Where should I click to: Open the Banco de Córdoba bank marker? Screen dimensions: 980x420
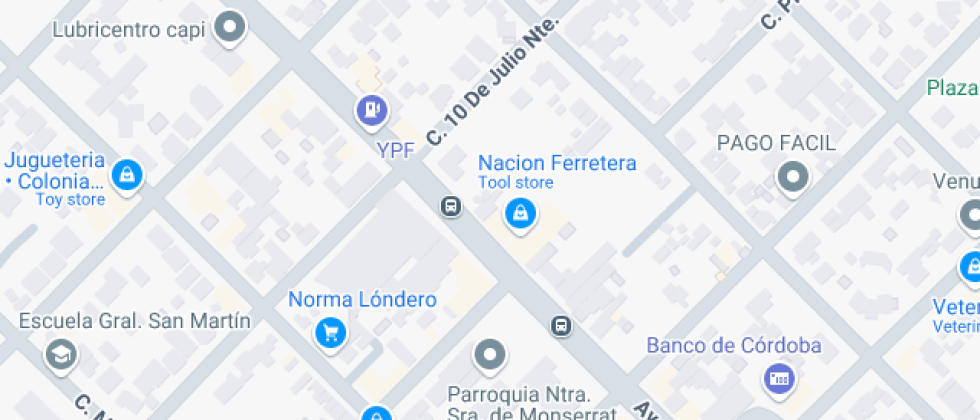click(x=778, y=378)
